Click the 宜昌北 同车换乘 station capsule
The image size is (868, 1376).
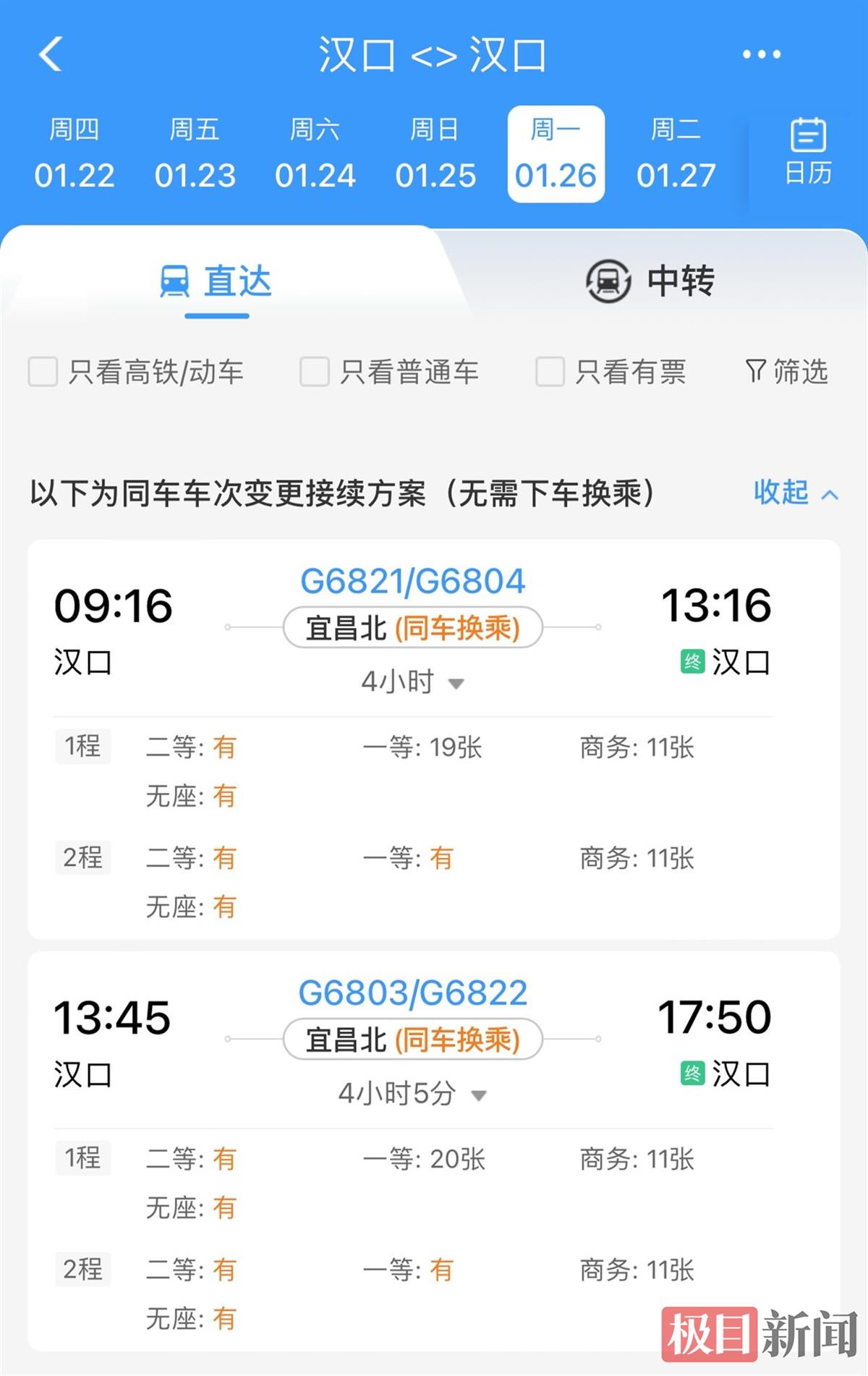tap(412, 628)
